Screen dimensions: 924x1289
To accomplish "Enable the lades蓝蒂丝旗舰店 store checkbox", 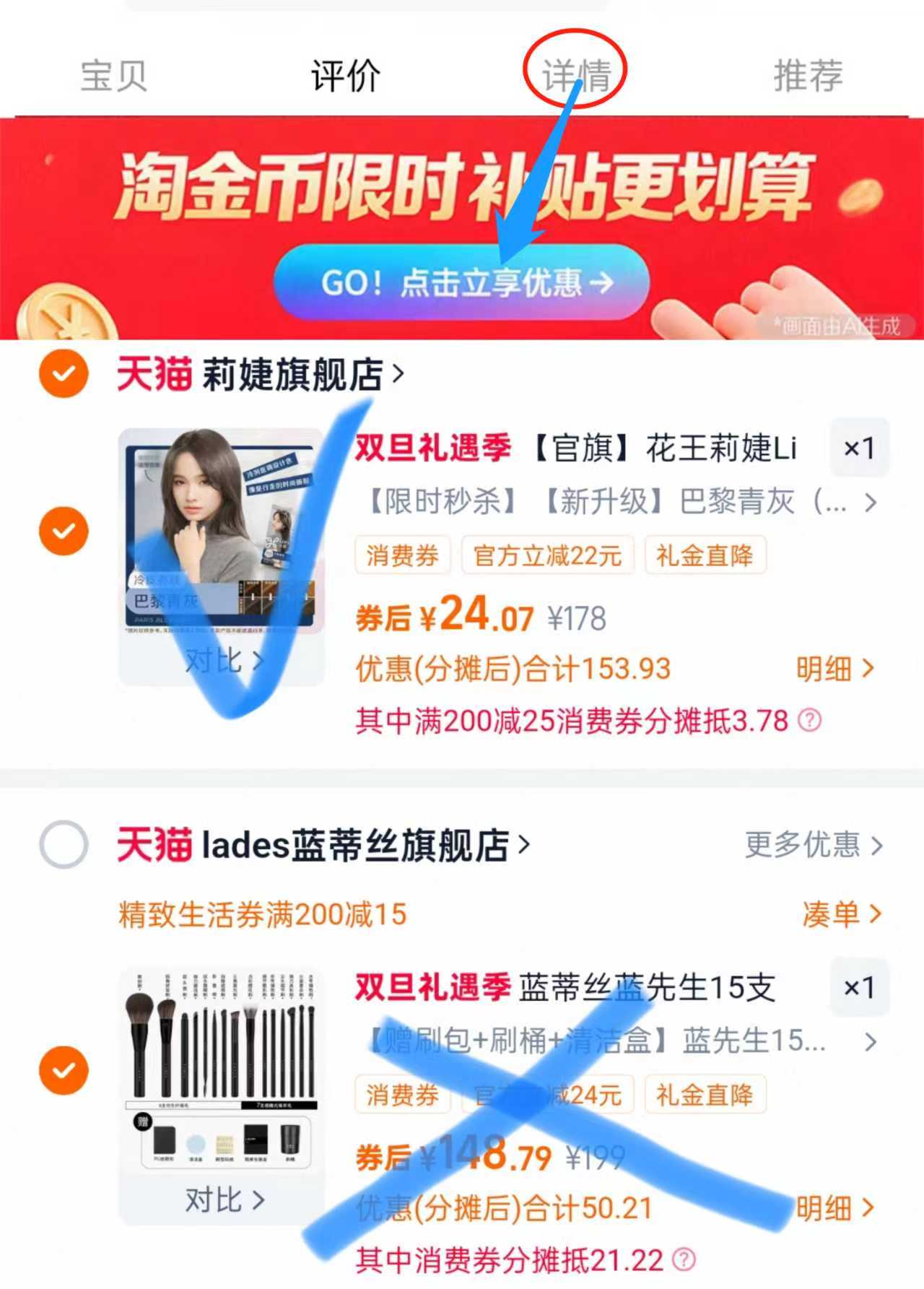I will pos(62,846).
